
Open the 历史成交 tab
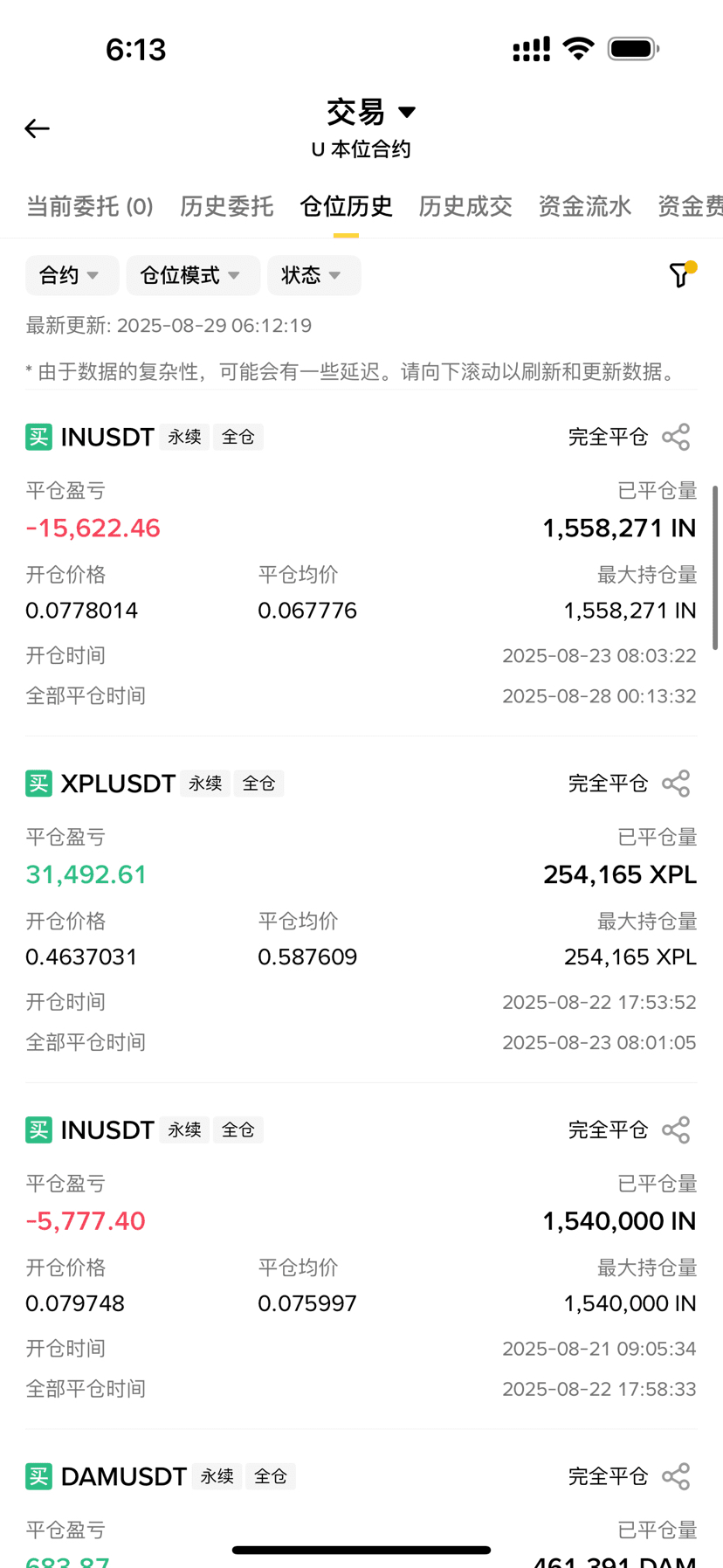click(x=465, y=206)
